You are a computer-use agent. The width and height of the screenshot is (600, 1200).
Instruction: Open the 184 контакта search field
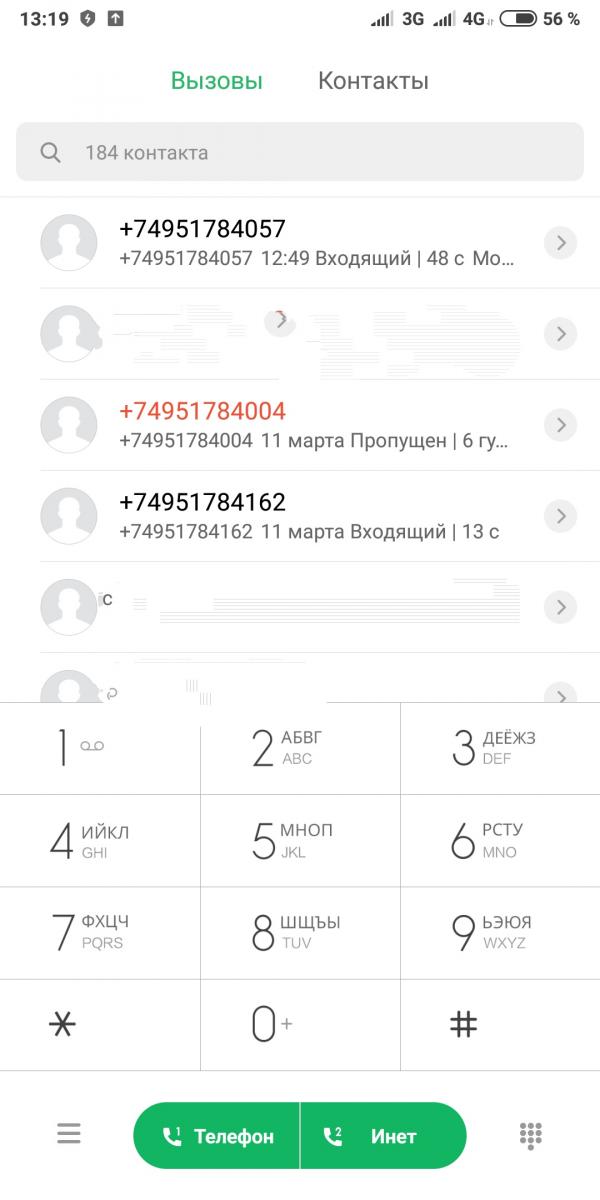(300, 152)
